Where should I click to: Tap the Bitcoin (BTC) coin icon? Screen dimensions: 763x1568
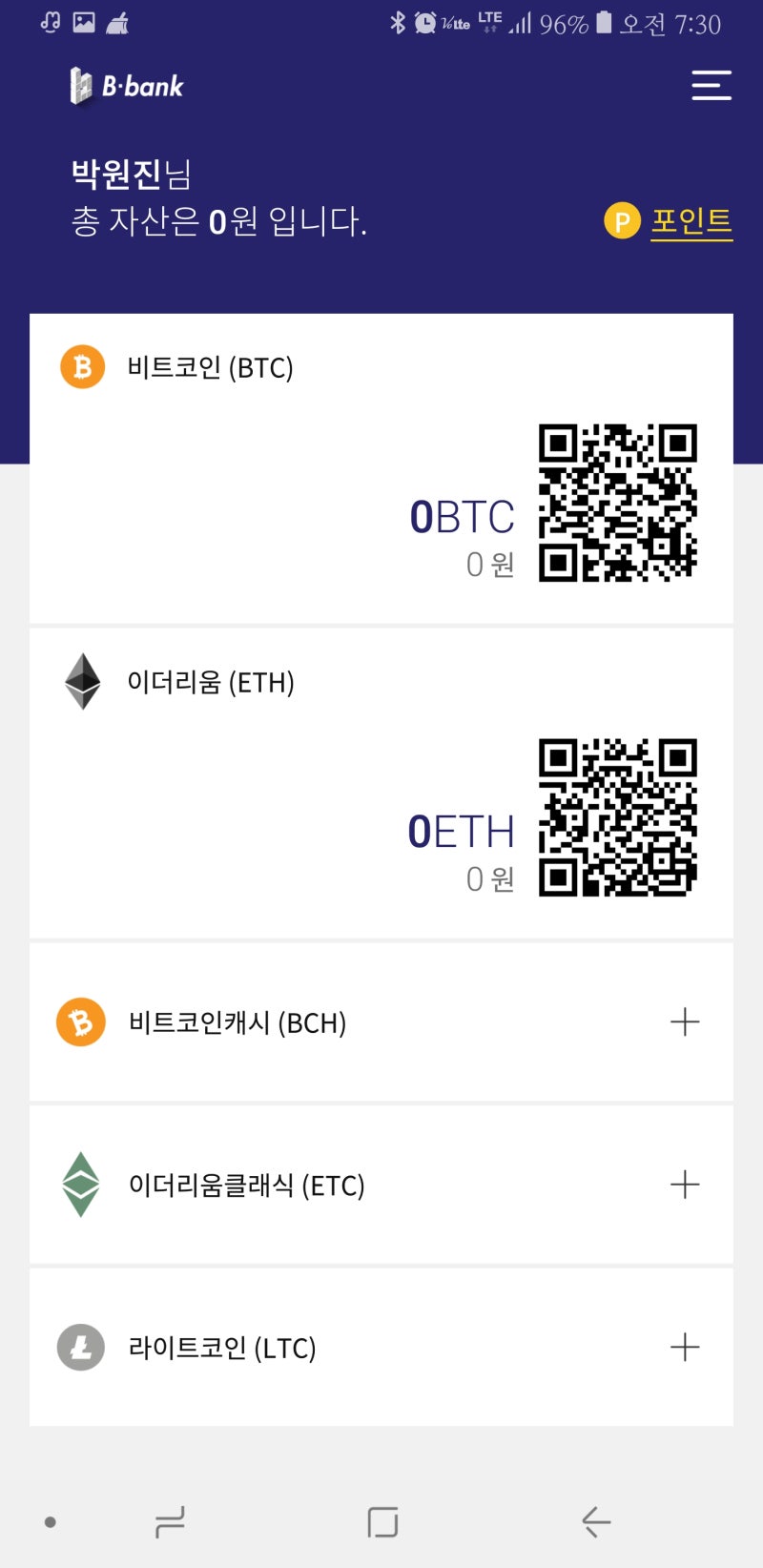pyautogui.click(x=81, y=366)
